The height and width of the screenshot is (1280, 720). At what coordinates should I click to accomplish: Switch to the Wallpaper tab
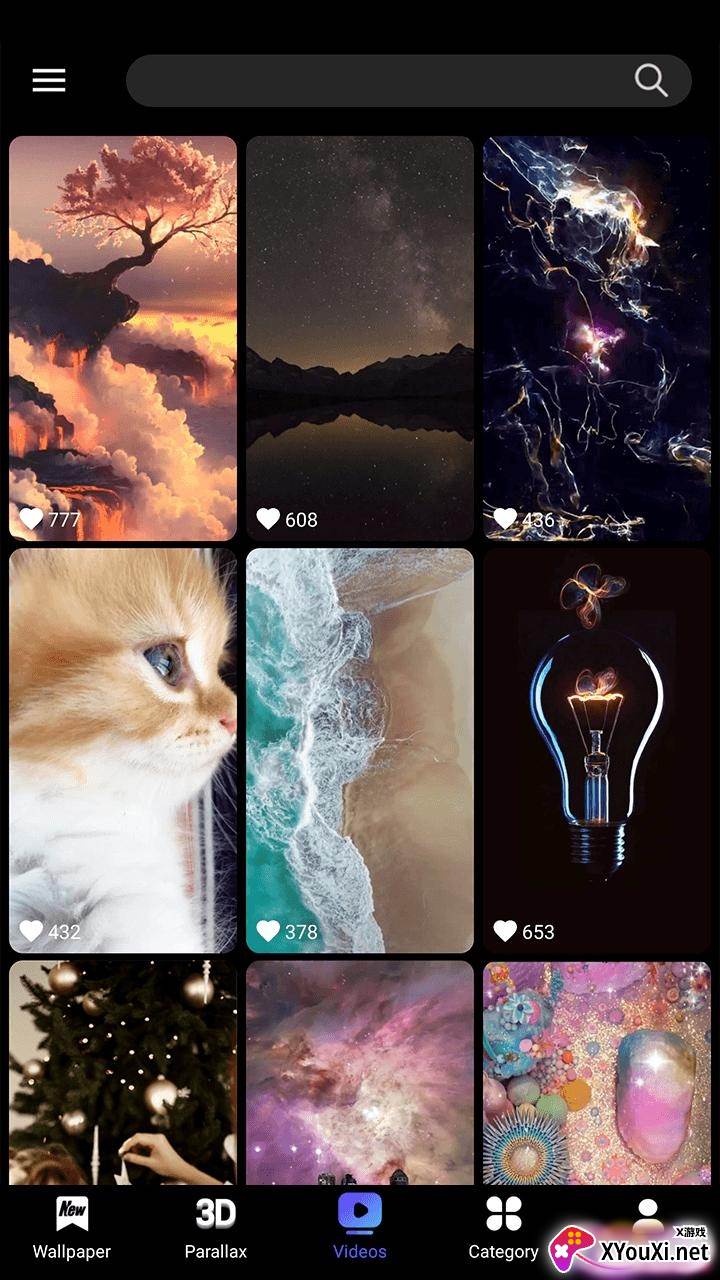[72, 1228]
